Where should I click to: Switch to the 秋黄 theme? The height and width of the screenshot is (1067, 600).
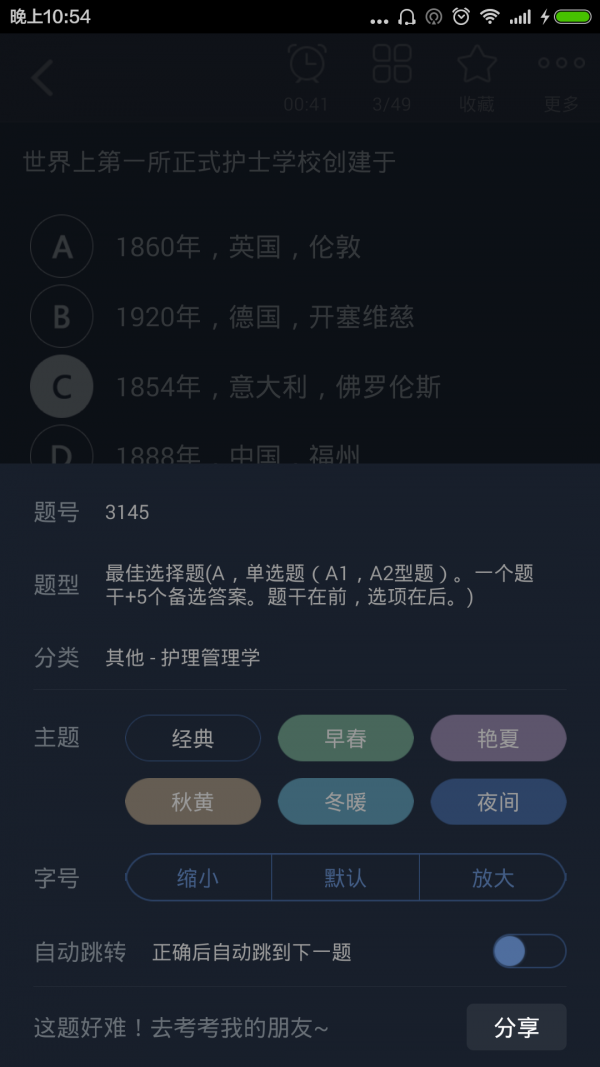coord(193,802)
